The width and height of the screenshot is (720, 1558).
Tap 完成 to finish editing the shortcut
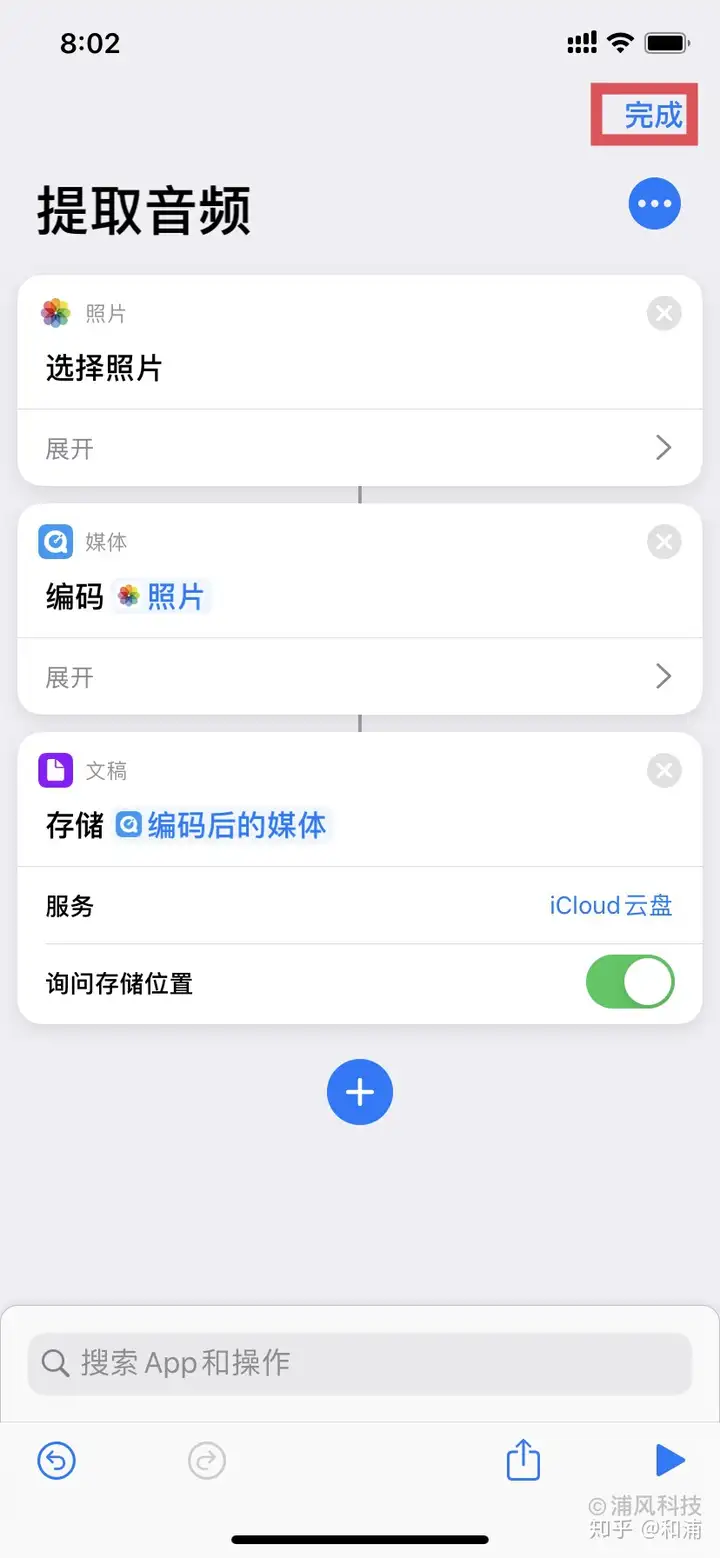click(x=653, y=116)
